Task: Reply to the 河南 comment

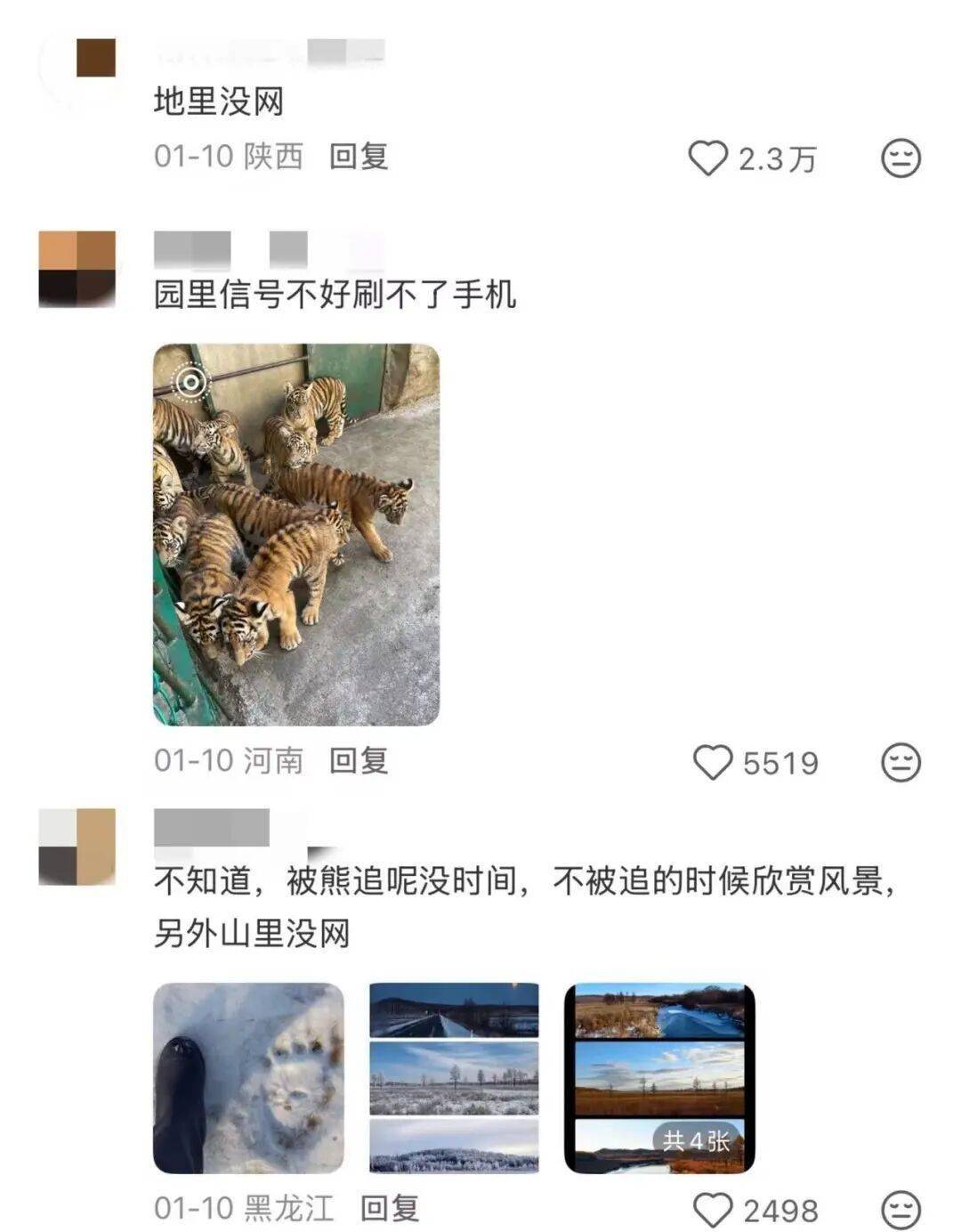Action: tap(359, 761)
